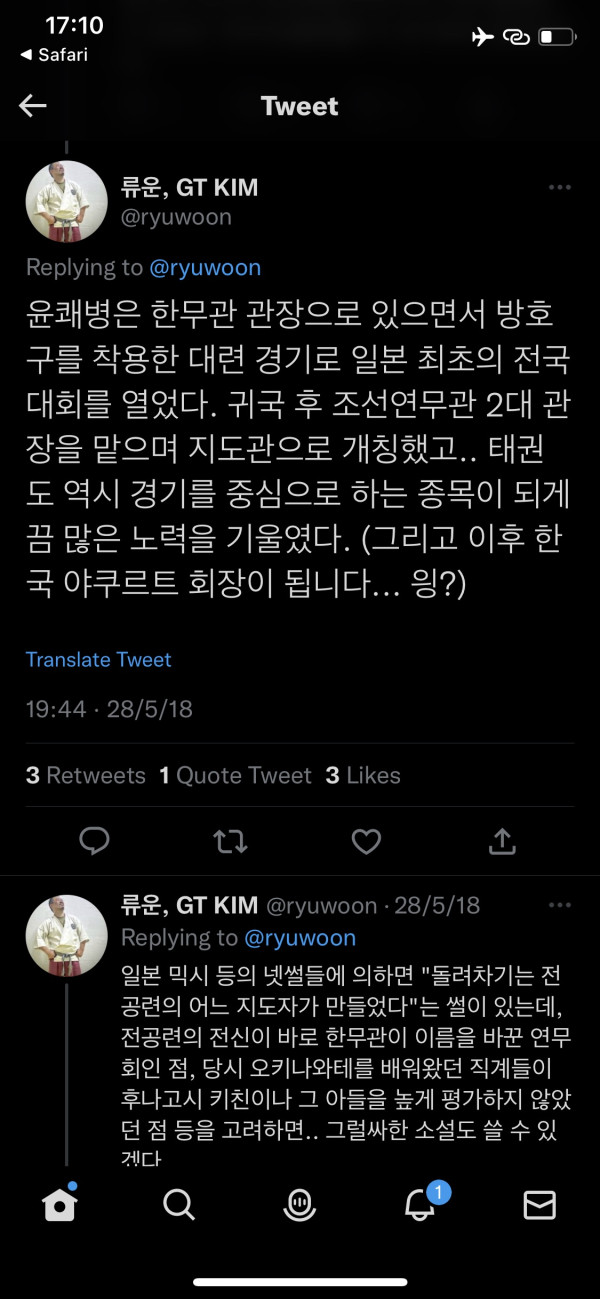
Task: View the 3 Retweets list
Action: (x=86, y=775)
